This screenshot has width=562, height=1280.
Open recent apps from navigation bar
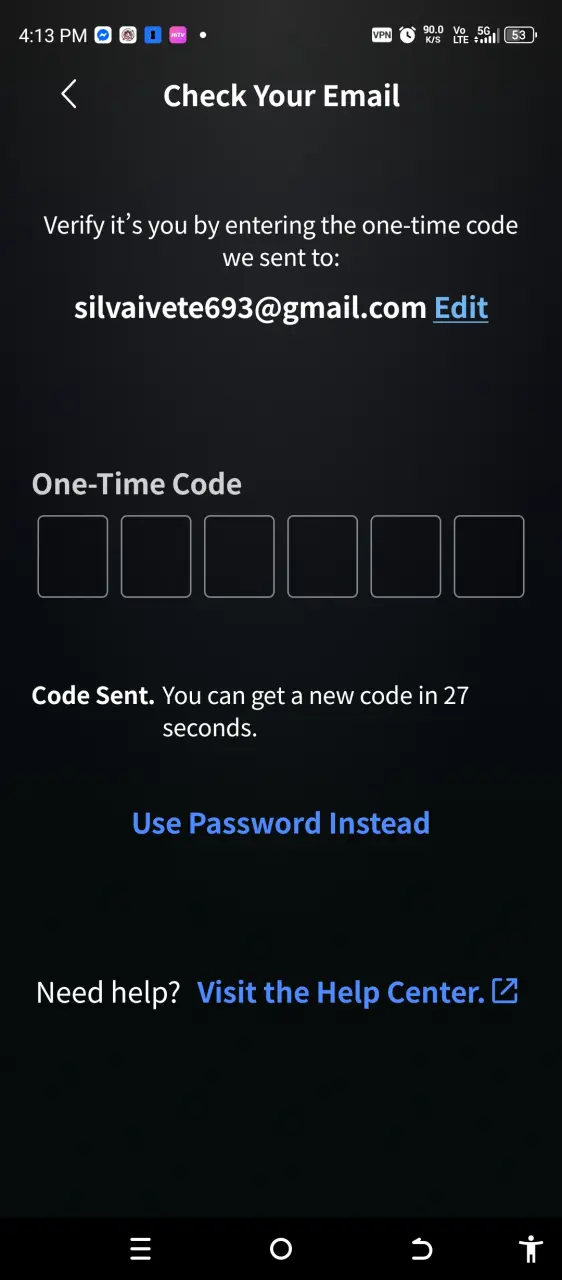(x=141, y=1248)
